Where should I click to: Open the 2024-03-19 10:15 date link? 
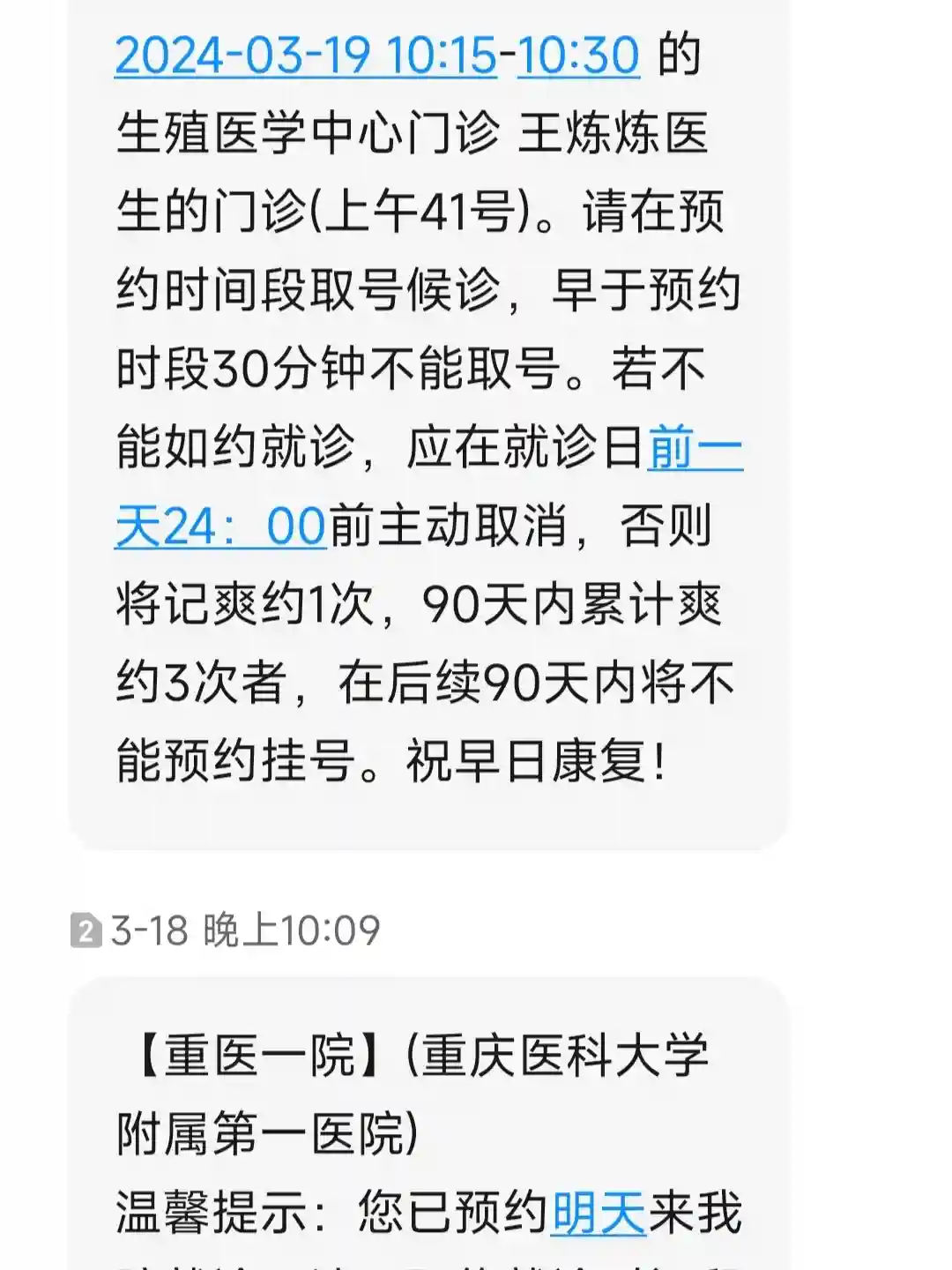305,56
